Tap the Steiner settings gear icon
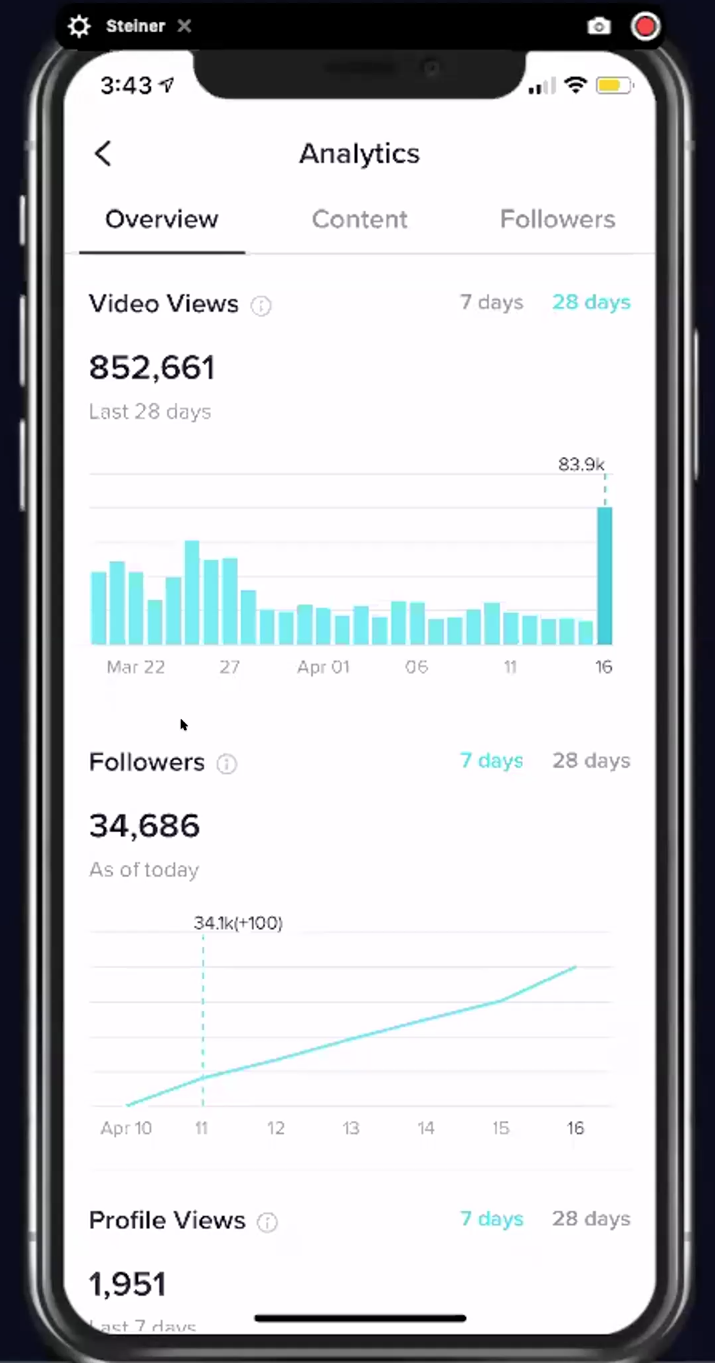This screenshot has width=715, height=1363. 79,26
